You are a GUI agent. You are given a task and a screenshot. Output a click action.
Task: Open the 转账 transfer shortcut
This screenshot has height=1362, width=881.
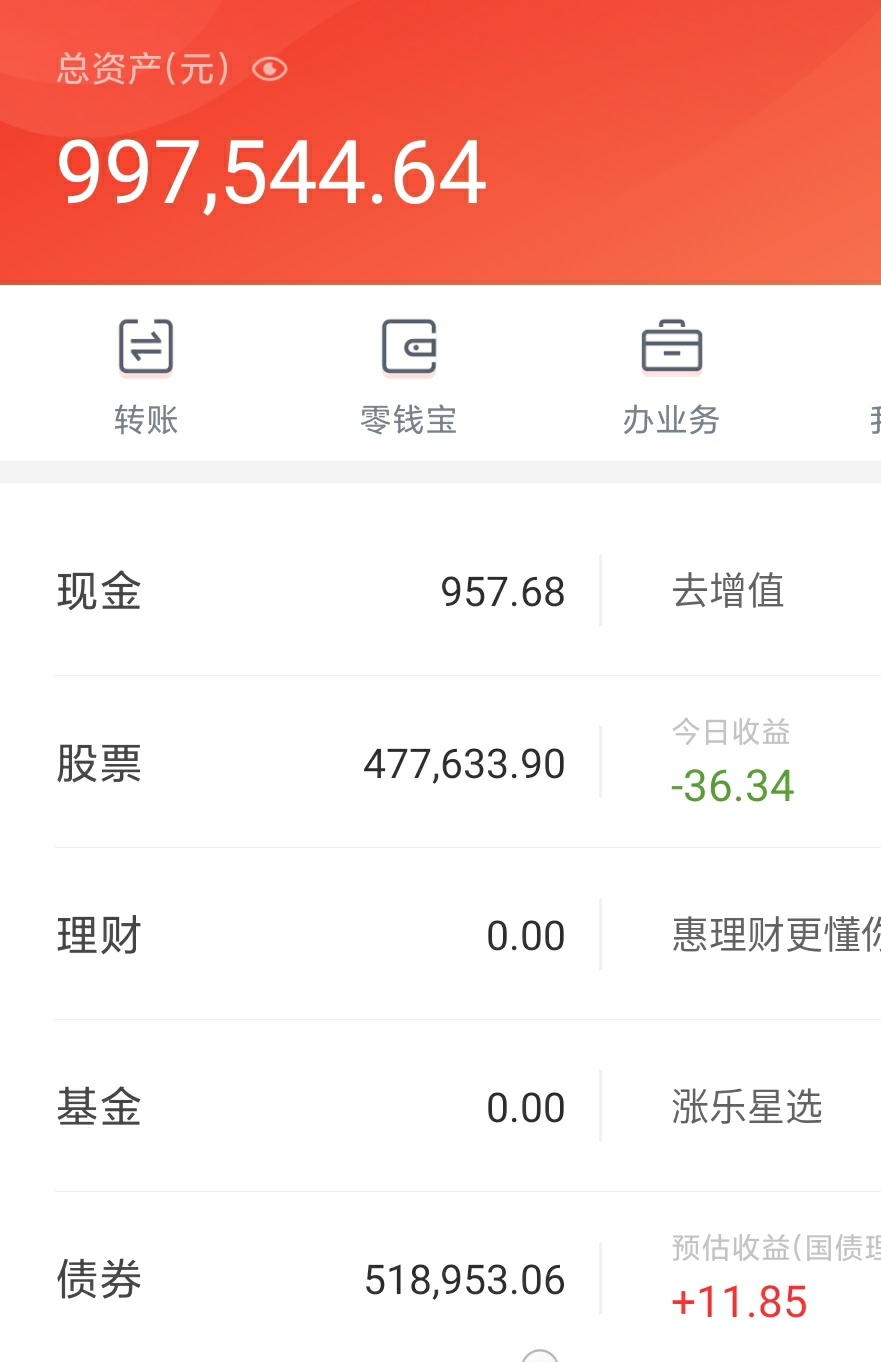pyautogui.click(x=146, y=375)
